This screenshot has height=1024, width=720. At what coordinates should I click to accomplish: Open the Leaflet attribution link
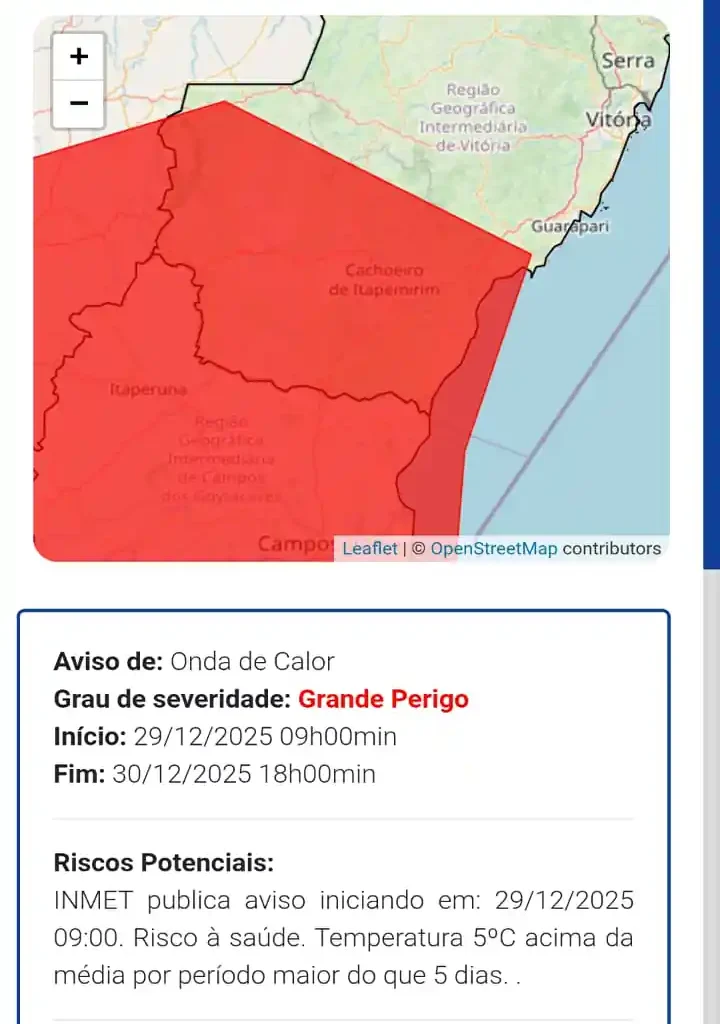coord(369,549)
